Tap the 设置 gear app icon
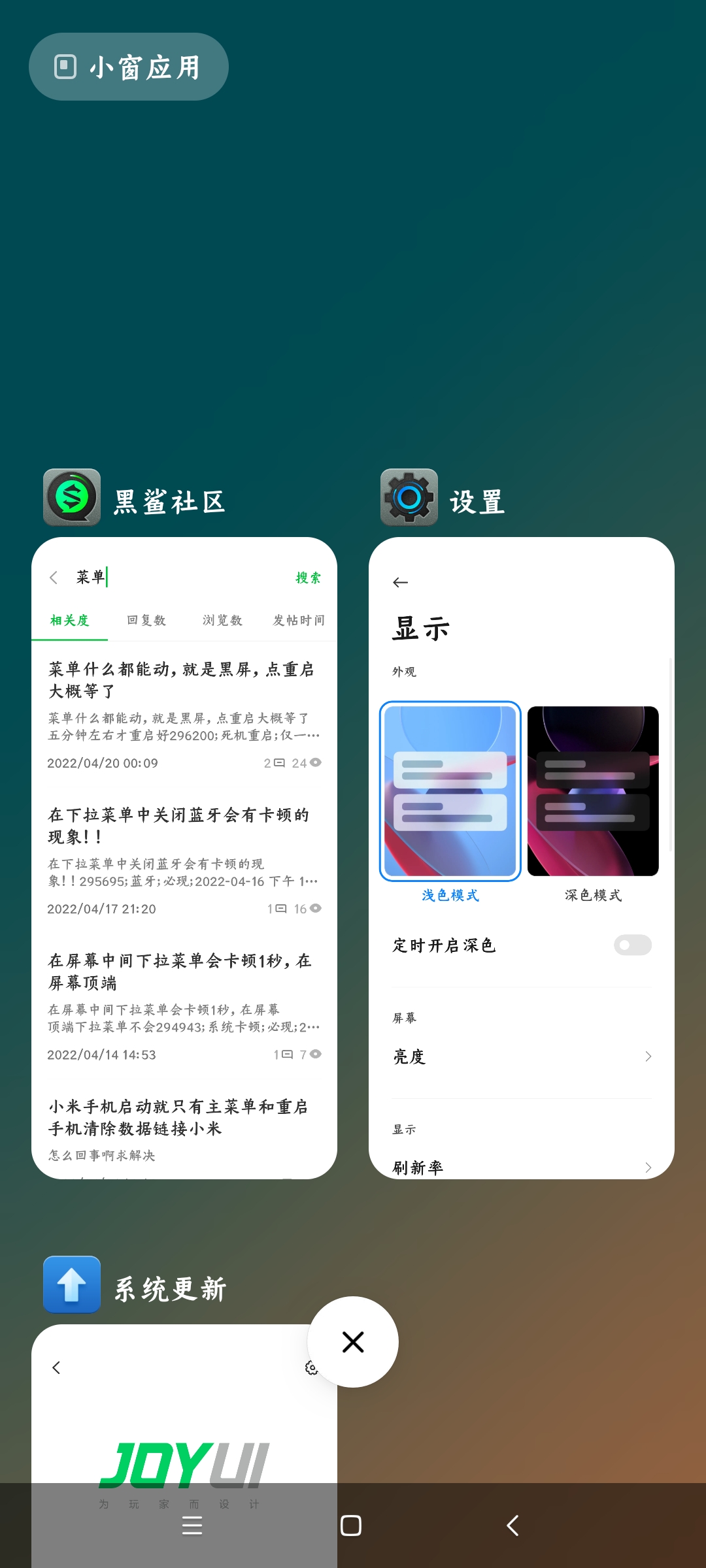This screenshot has height=1568, width=706. coord(409,498)
